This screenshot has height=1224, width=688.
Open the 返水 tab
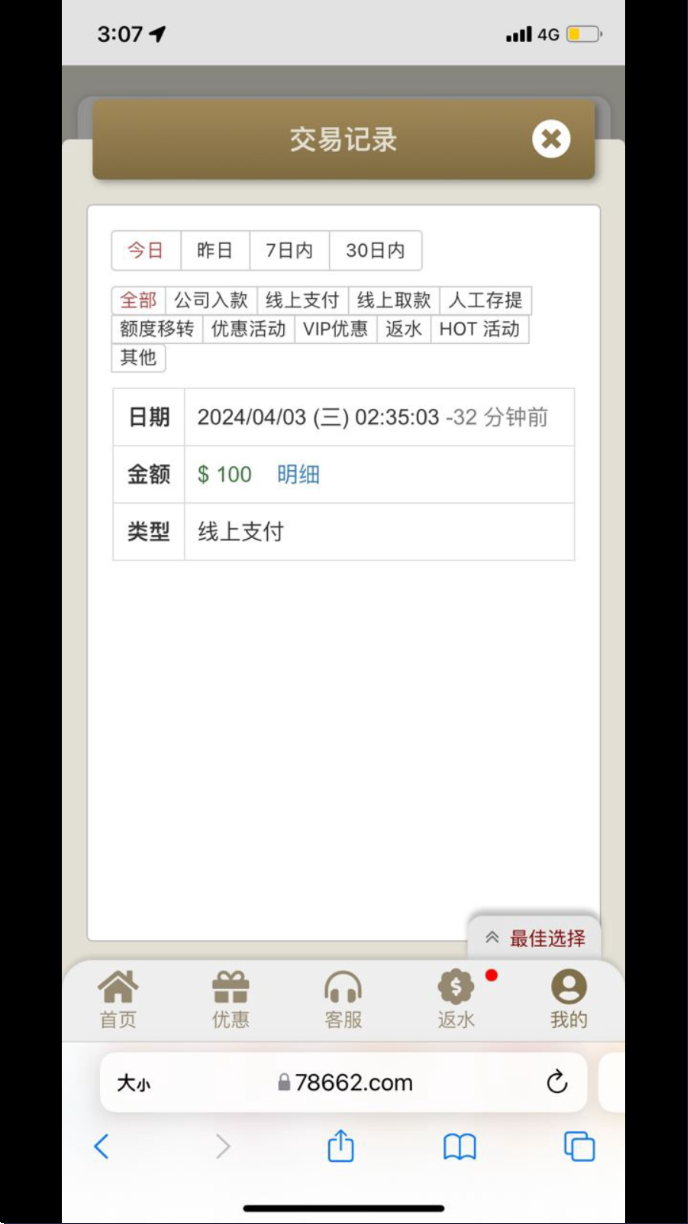point(456,1000)
